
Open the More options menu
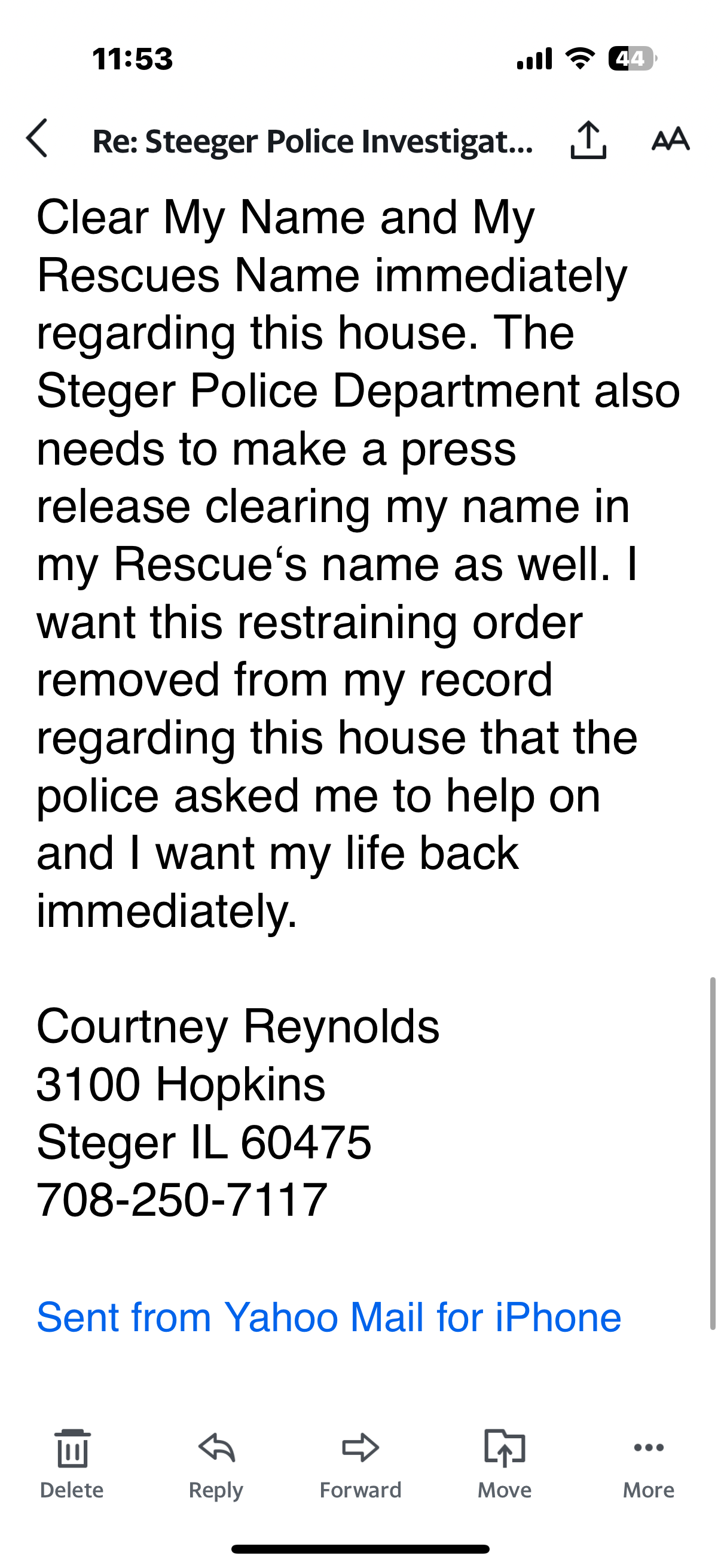point(649,1464)
